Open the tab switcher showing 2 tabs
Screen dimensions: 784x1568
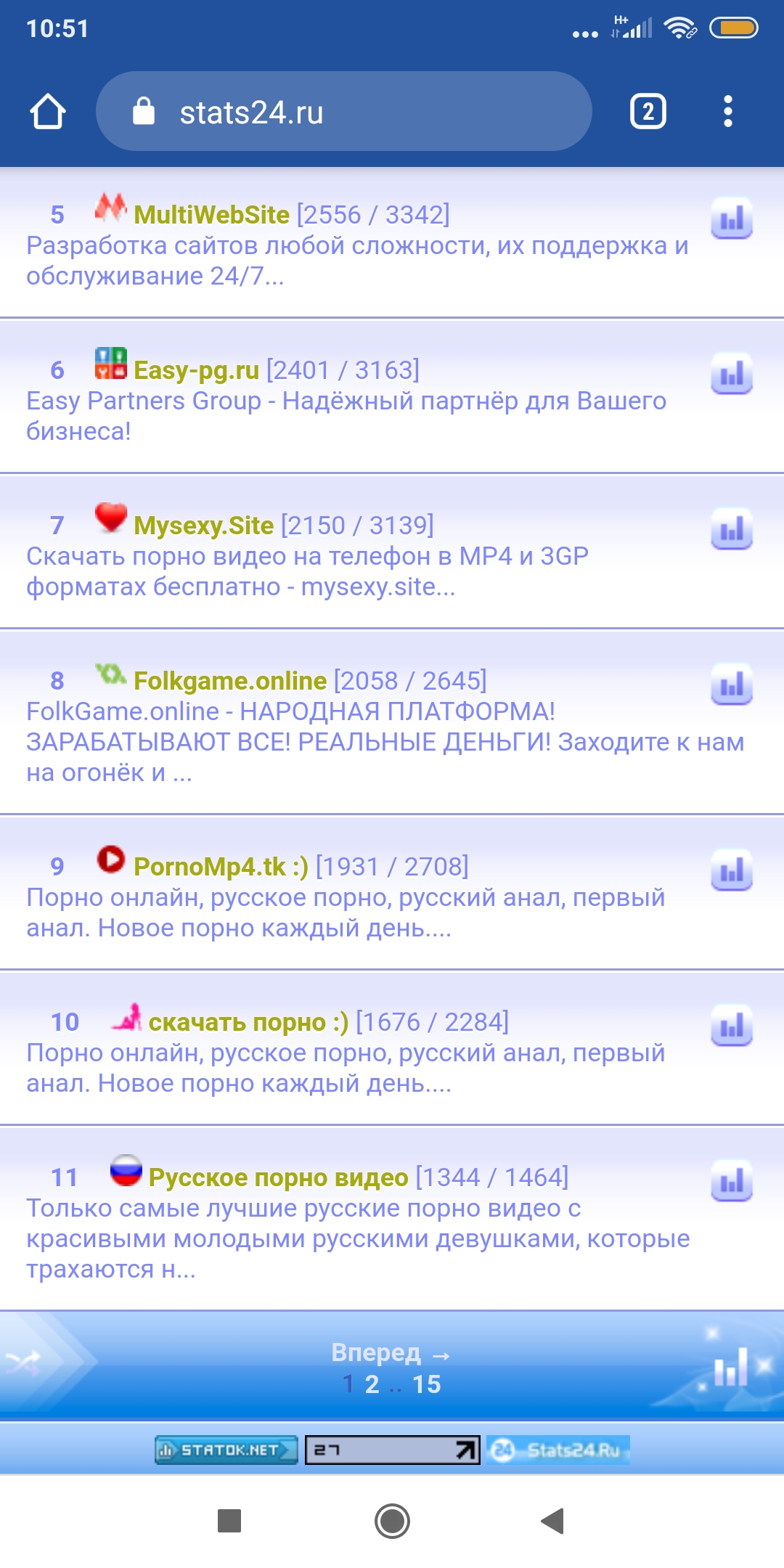pos(648,112)
